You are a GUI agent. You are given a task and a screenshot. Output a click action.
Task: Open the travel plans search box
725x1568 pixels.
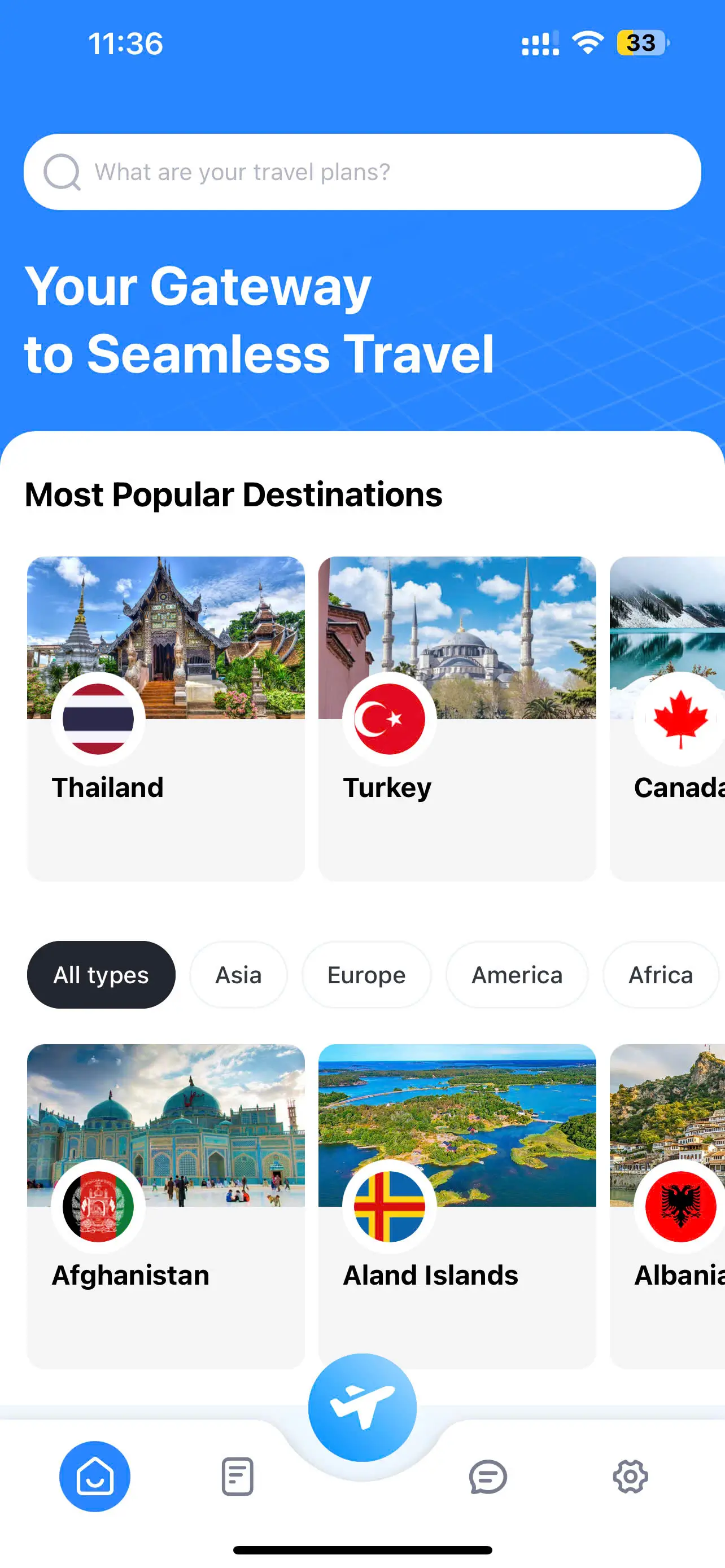tap(362, 172)
